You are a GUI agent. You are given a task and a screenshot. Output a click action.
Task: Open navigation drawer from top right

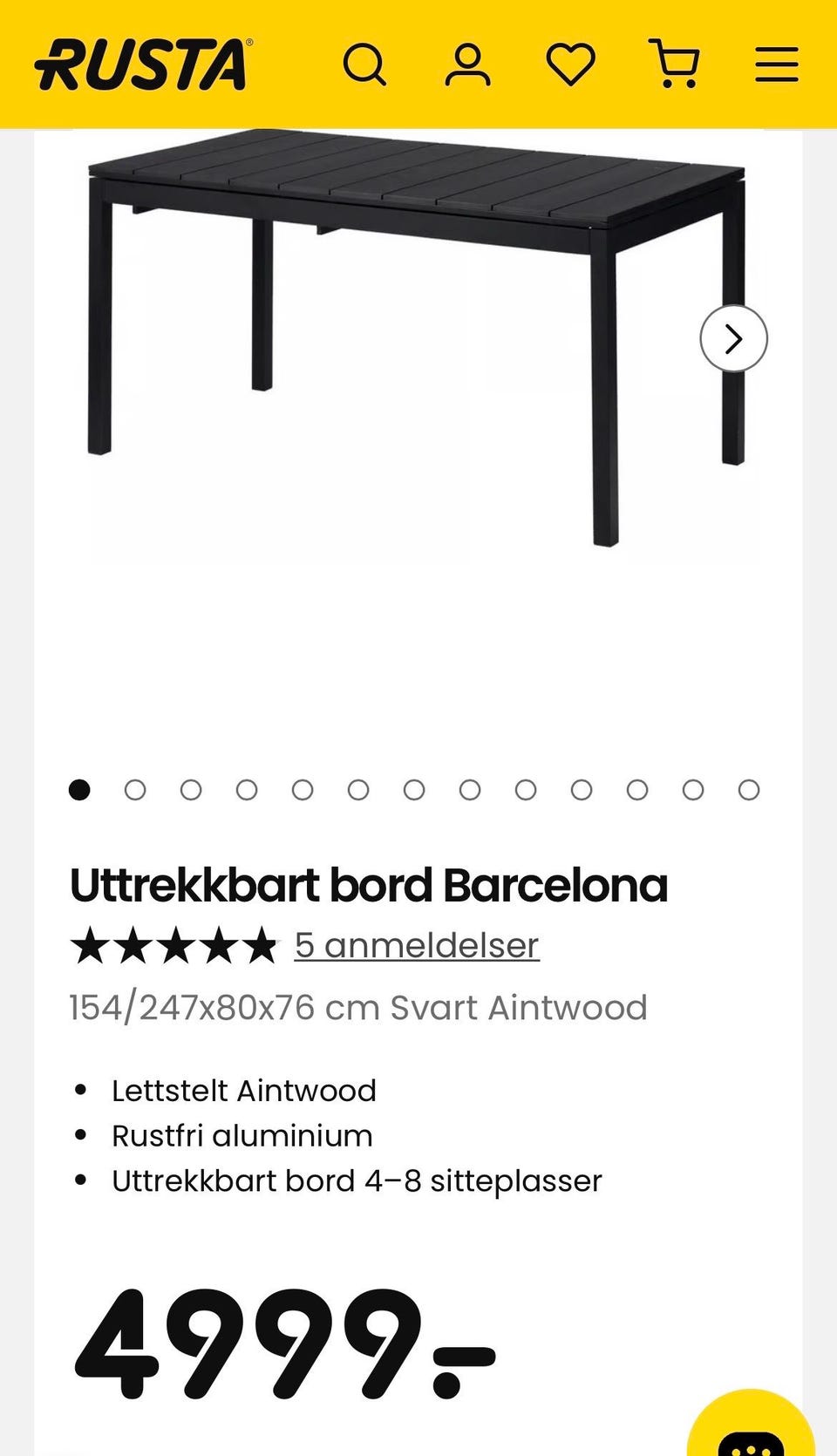tap(775, 65)
